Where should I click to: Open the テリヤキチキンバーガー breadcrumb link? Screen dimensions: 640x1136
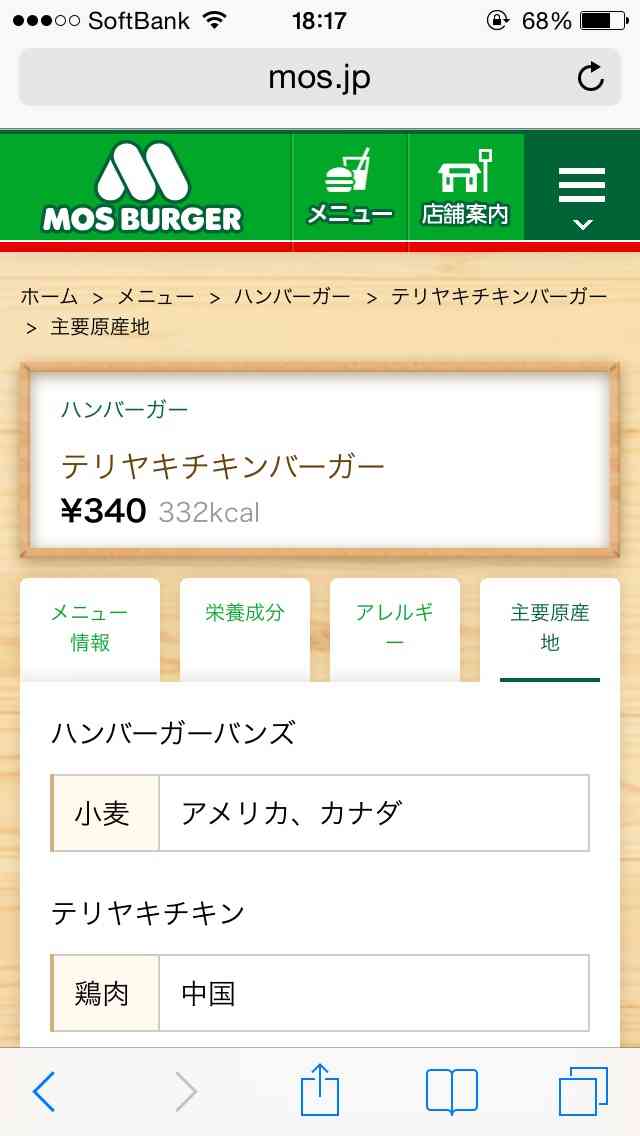click(x=499, y=296)
